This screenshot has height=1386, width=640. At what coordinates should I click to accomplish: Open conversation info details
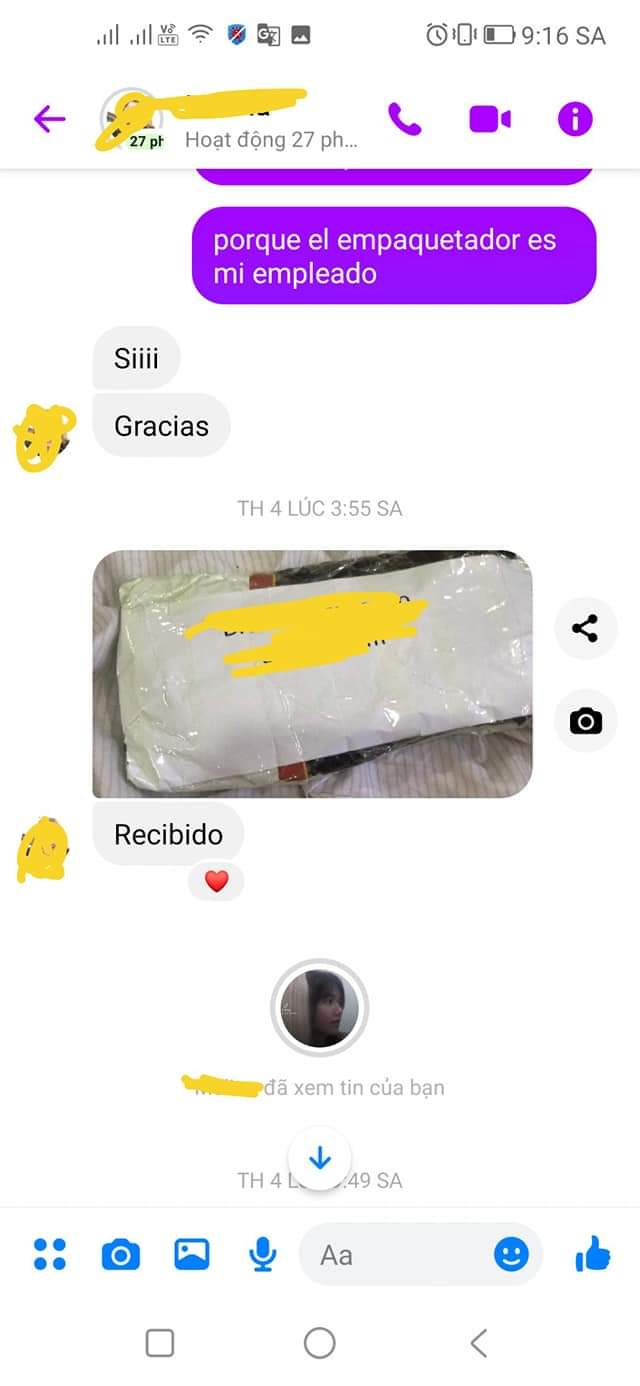tap(575, 120)
